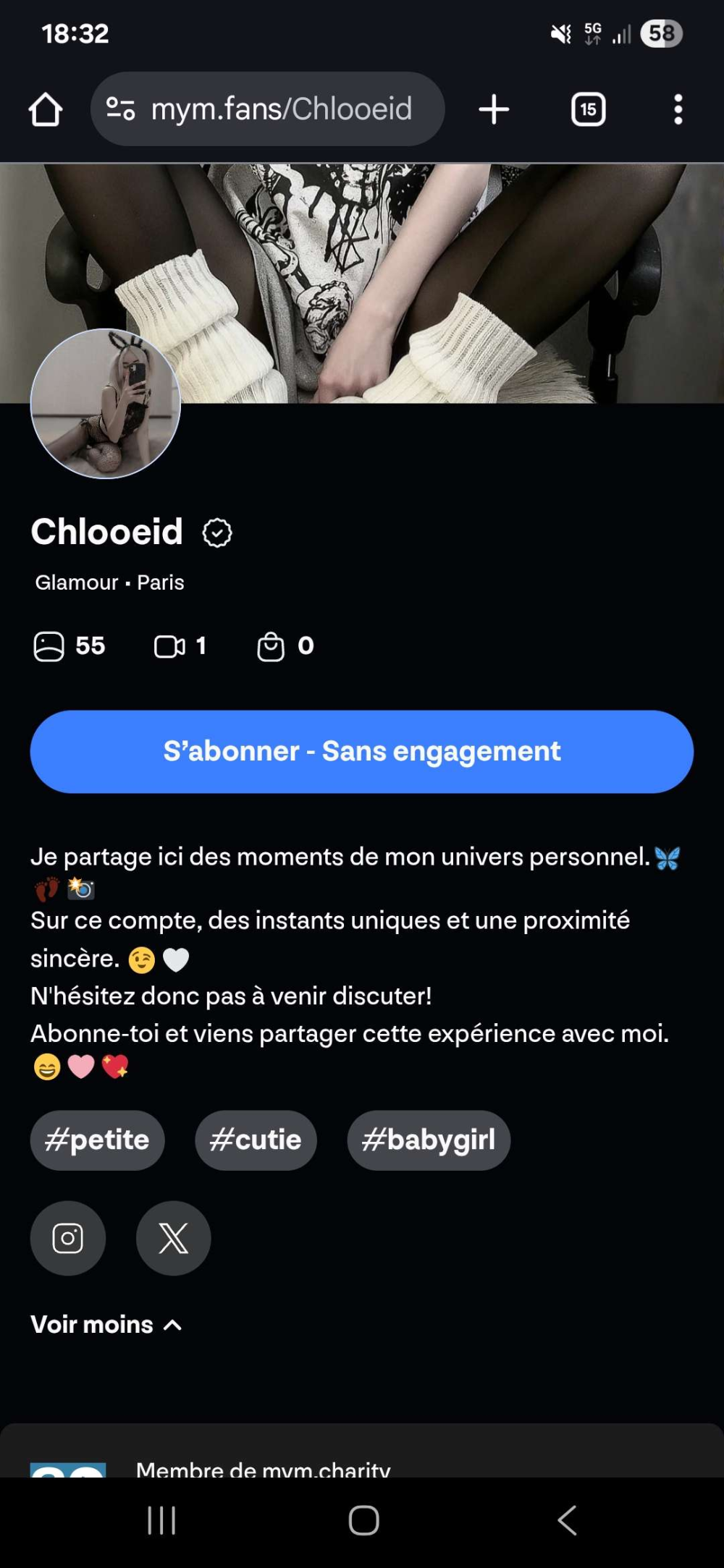This screenshot has width=724, height=1568.
Task: Show the 15 open tabs
Action: pyautogui.click(x=588, y=109)
